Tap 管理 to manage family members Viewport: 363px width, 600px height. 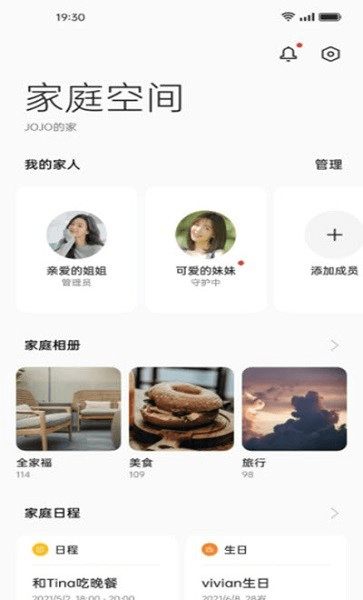pos(329,165)
